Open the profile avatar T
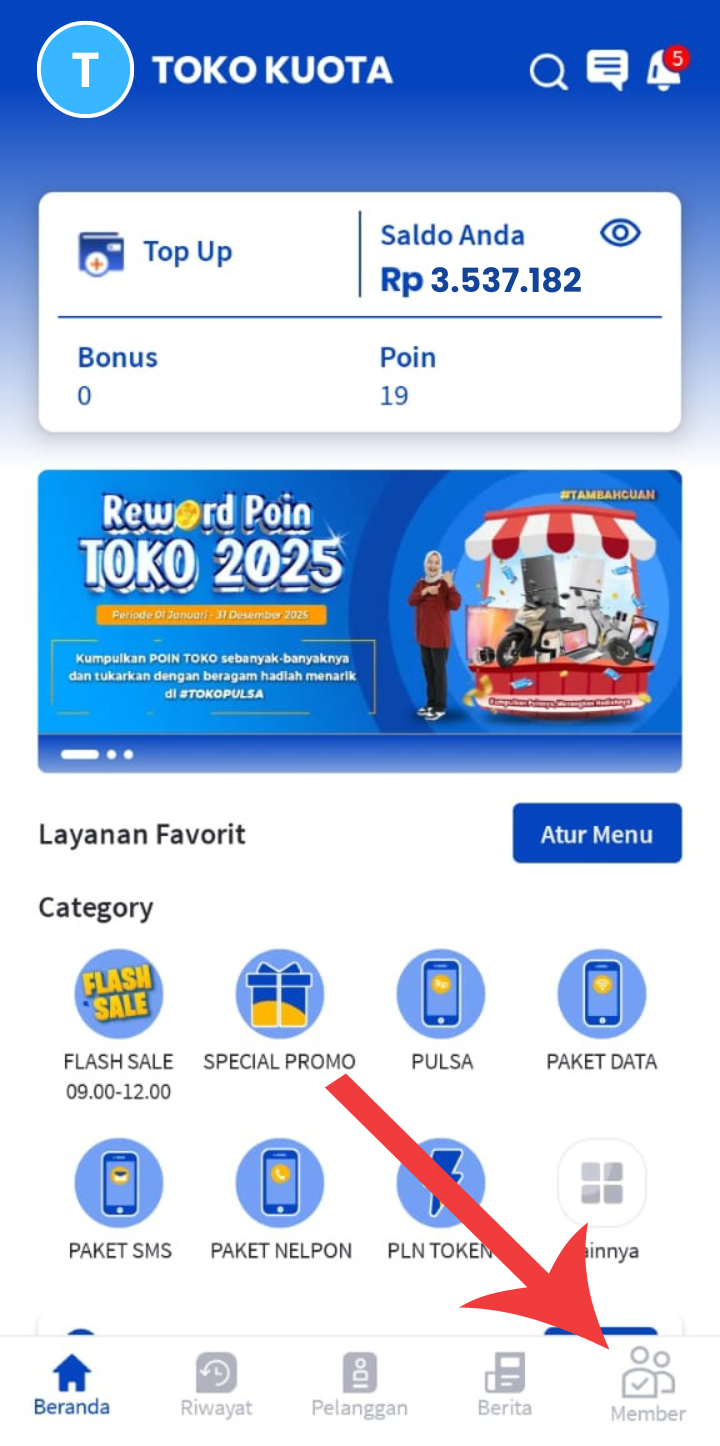Image resolution: width=720 pixels, height=1446 pixels. pos(85,70)
